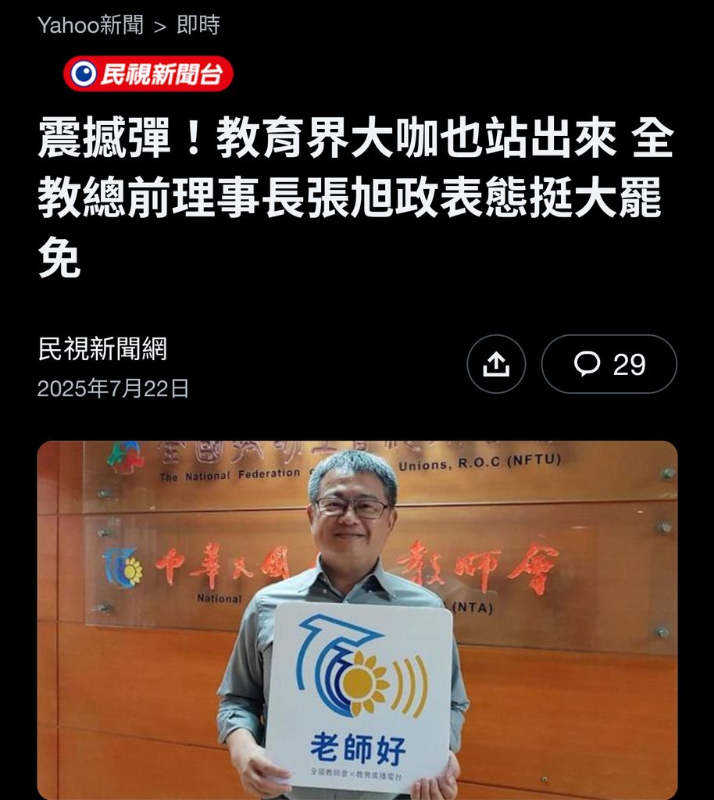Open the 29 comments

coord(609,364)
